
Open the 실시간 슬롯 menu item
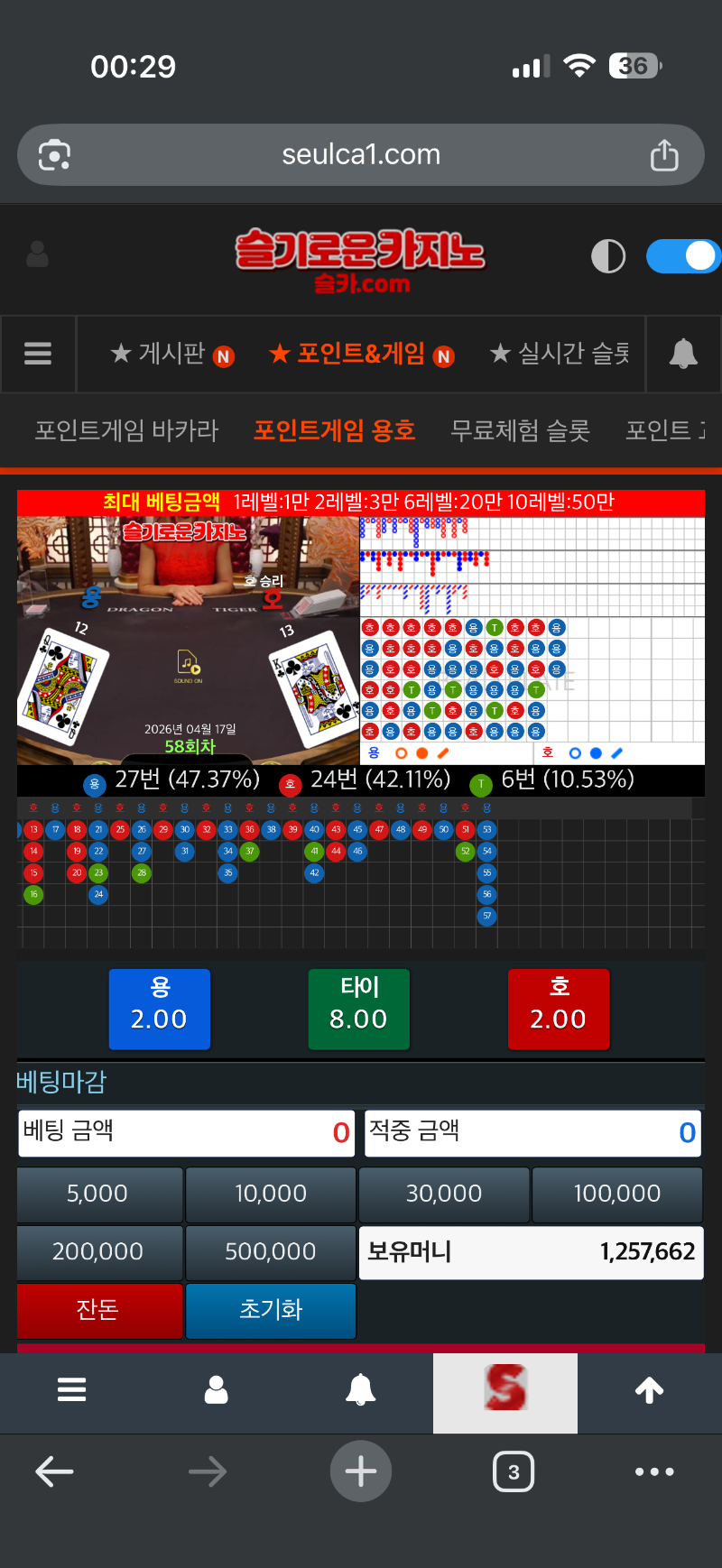560,354
